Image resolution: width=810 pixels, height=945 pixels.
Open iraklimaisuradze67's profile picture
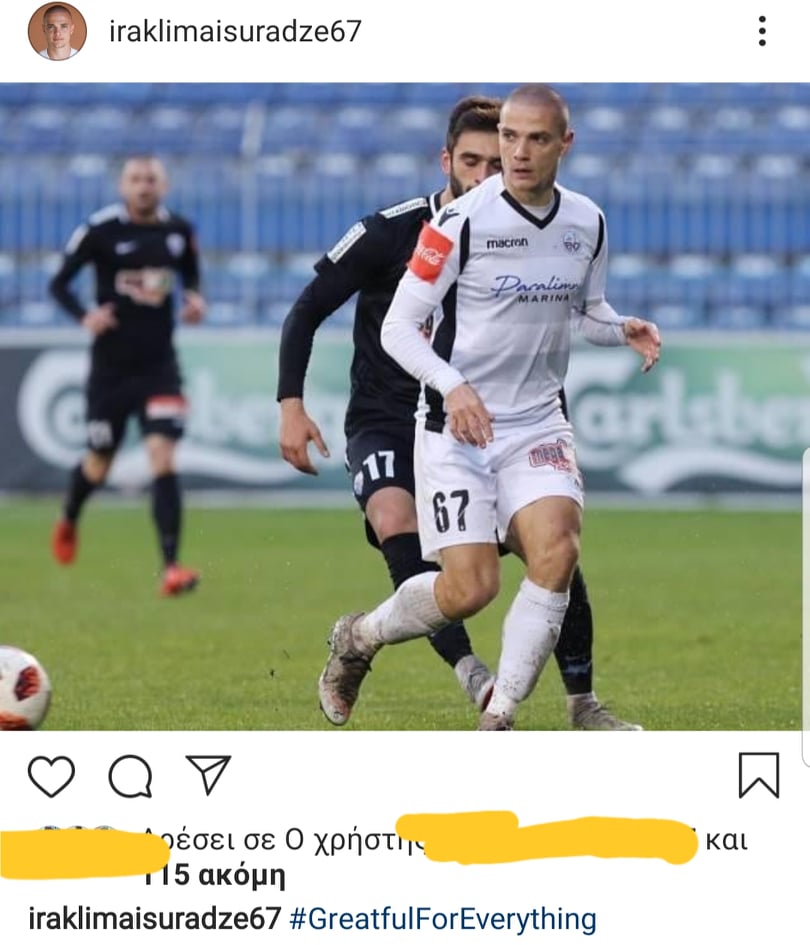point(57,31)
